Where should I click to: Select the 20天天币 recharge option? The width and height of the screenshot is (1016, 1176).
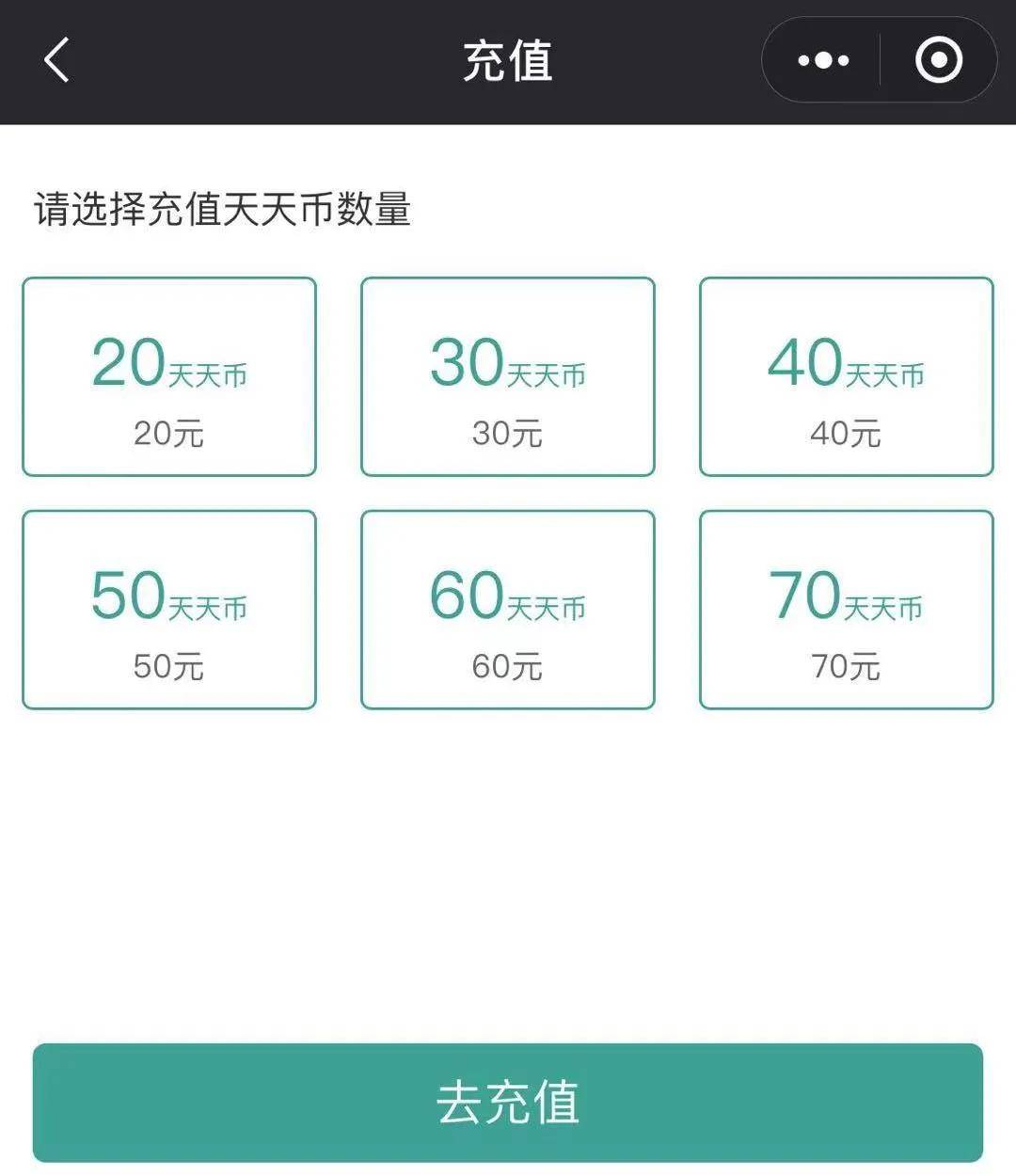(x=169, y=376)
